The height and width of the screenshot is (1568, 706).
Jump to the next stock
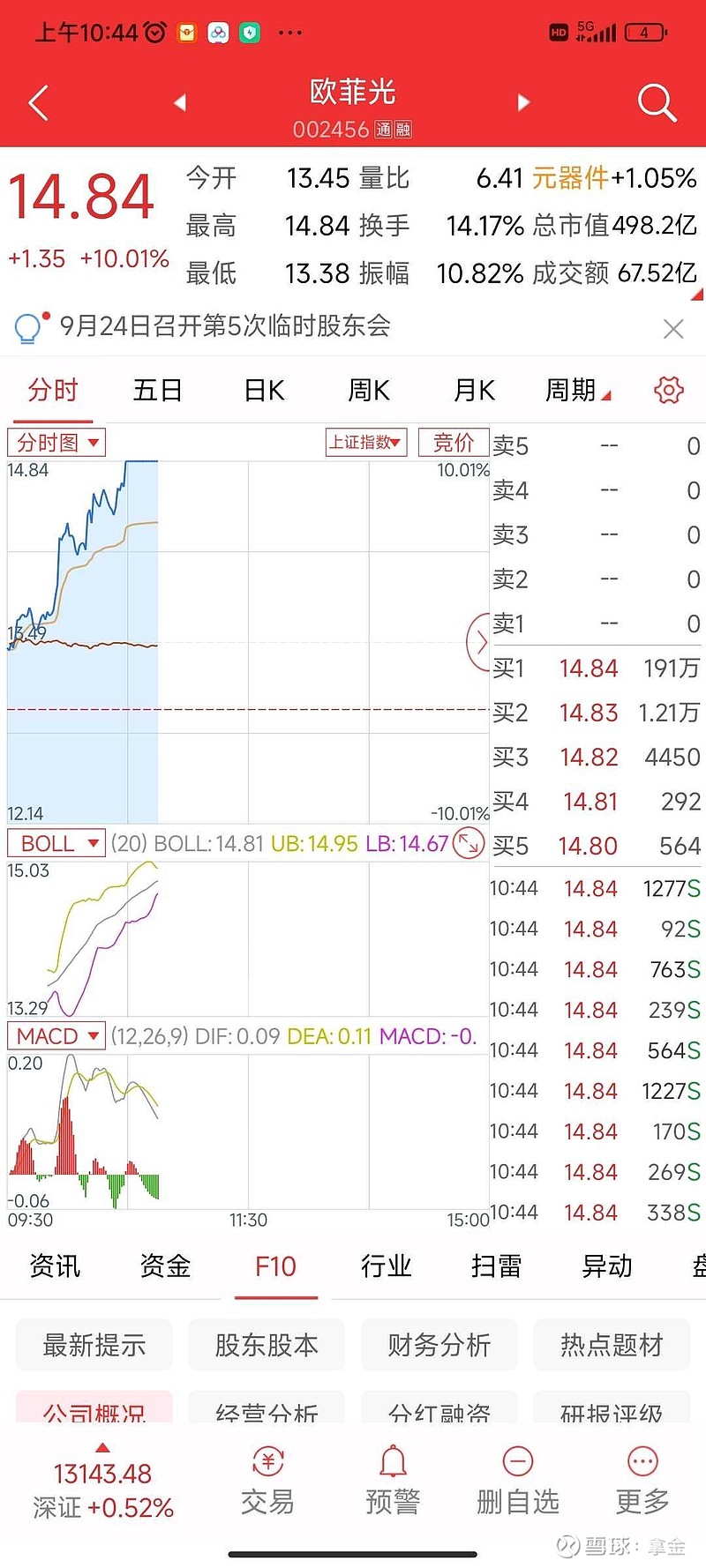point(523,103)
